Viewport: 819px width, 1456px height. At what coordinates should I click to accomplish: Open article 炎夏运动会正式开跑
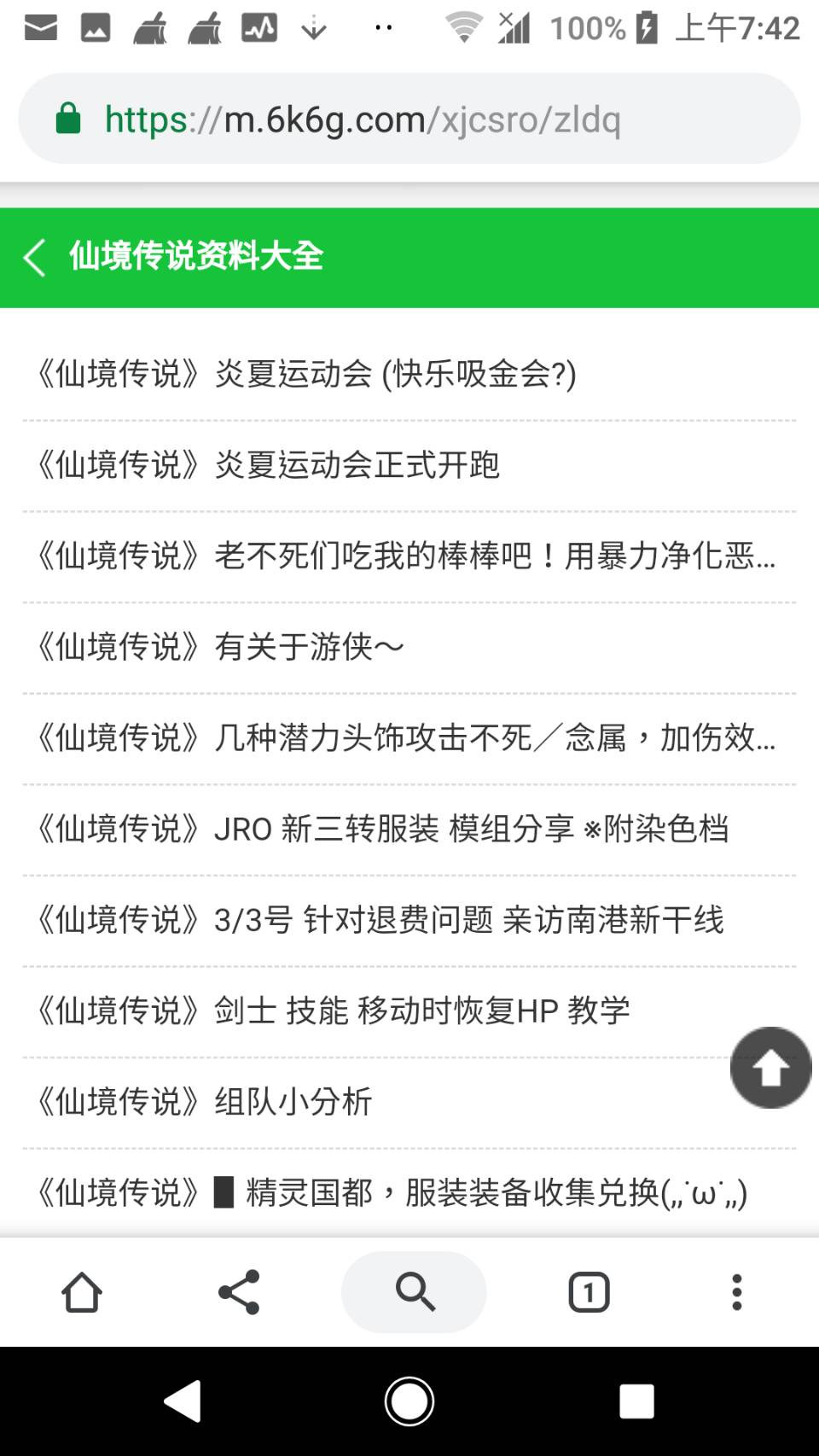point(409,465)
